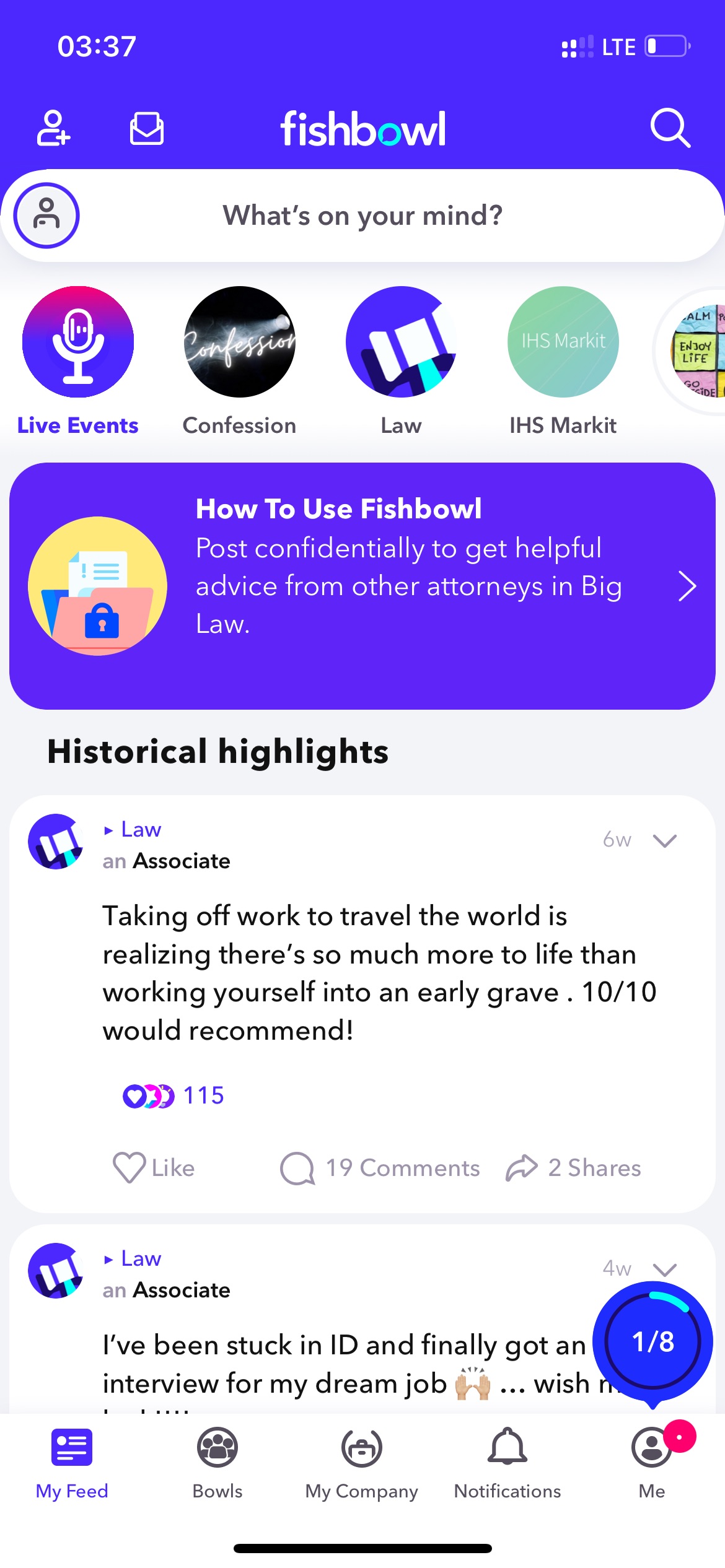The height and width of the screenshot is (1568, 725).
Task: Open How To Use Fishbowl banner
Action: tap(362, 586)
